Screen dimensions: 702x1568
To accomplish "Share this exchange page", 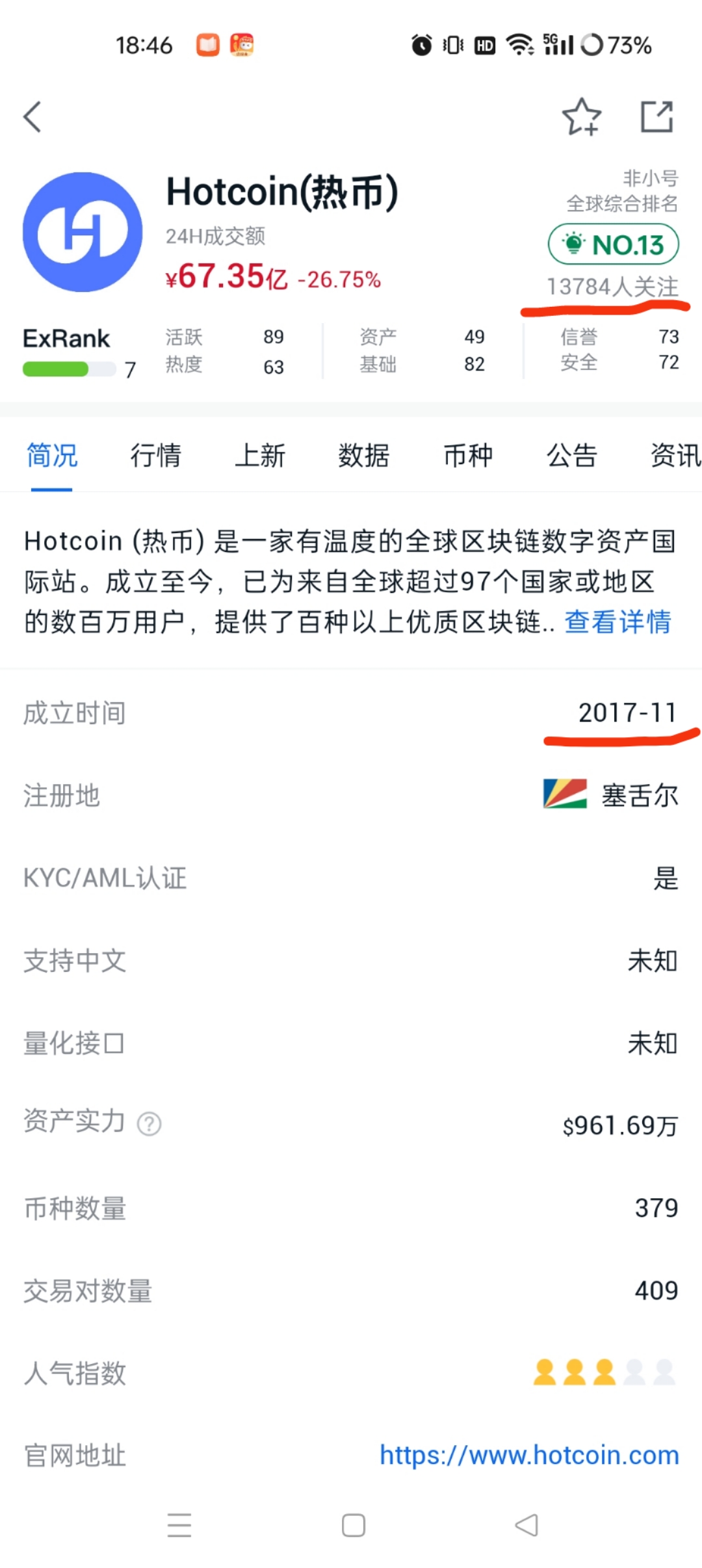I will [x=656, y=117].
